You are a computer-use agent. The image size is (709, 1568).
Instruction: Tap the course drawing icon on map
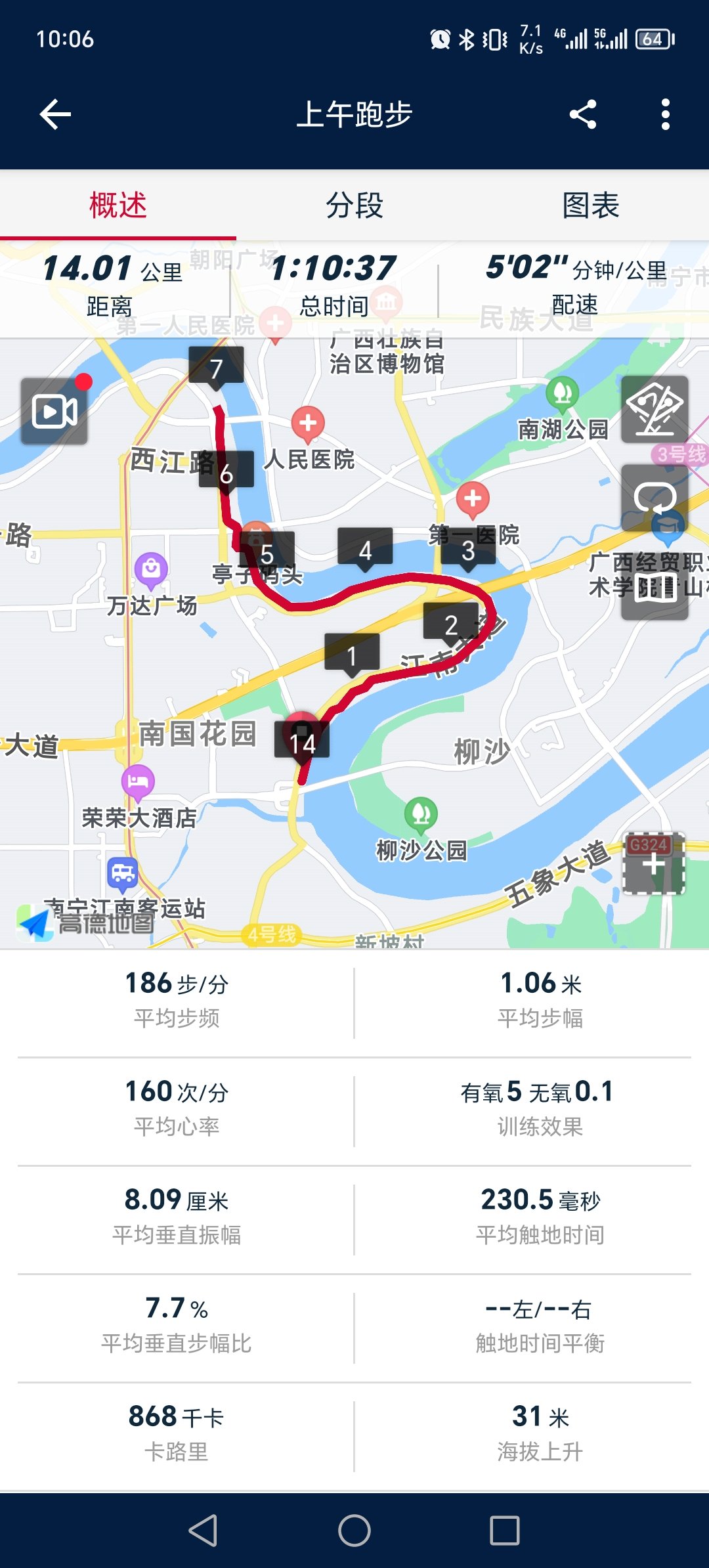[x=655, y=410]
